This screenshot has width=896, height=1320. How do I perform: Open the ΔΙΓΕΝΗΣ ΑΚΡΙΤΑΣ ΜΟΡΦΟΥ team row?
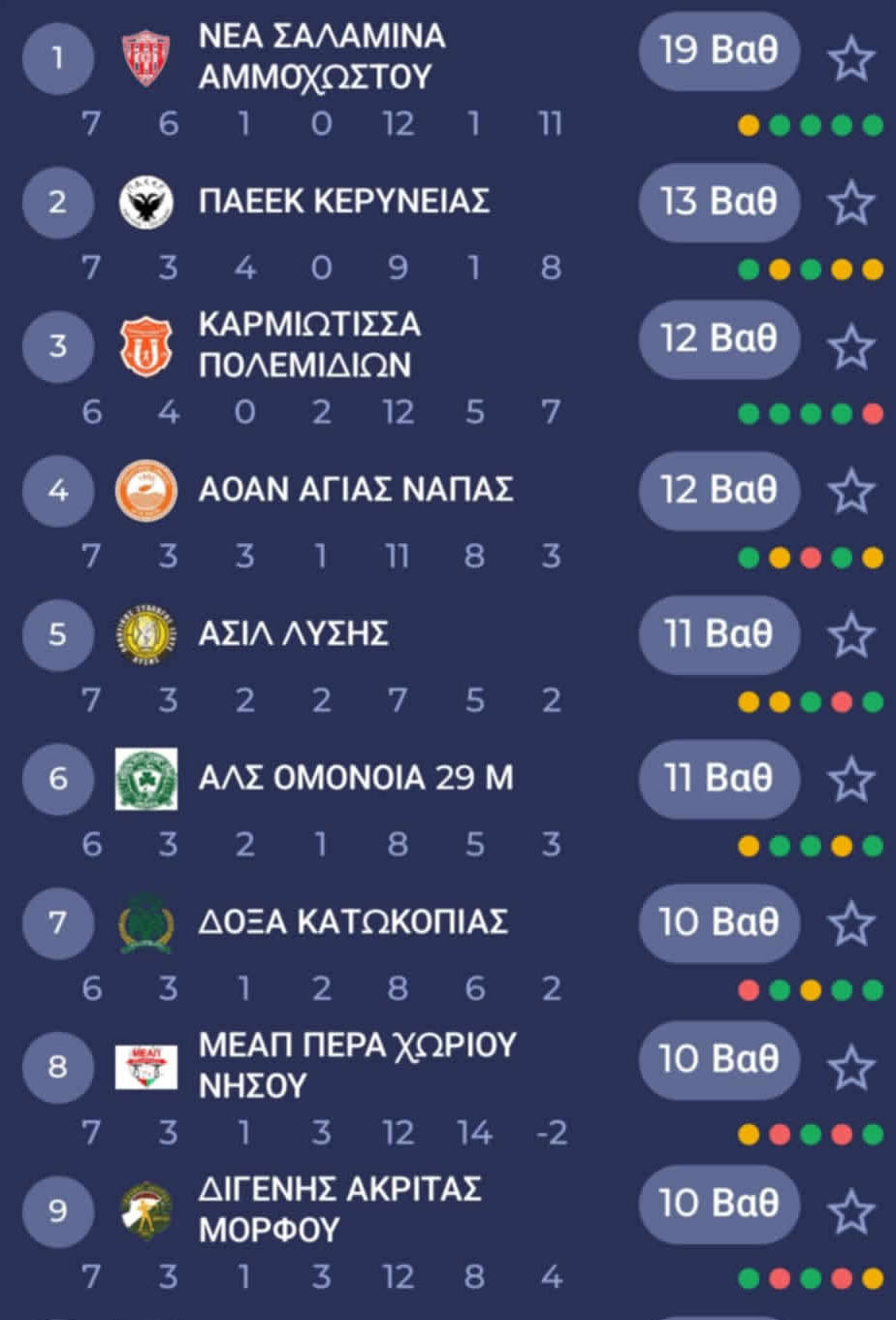coord(339,1208)
